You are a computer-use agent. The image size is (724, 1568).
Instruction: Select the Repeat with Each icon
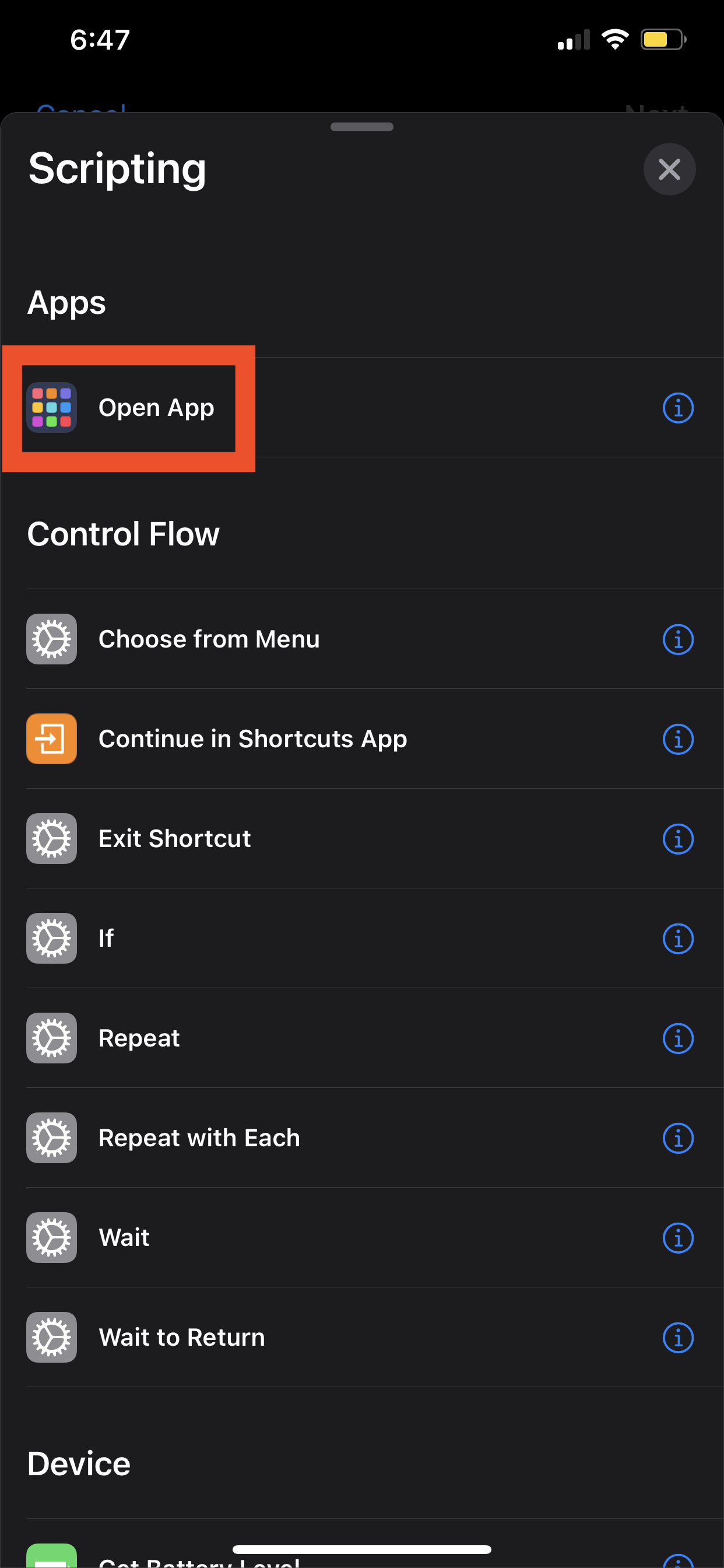pos(52,1137)
